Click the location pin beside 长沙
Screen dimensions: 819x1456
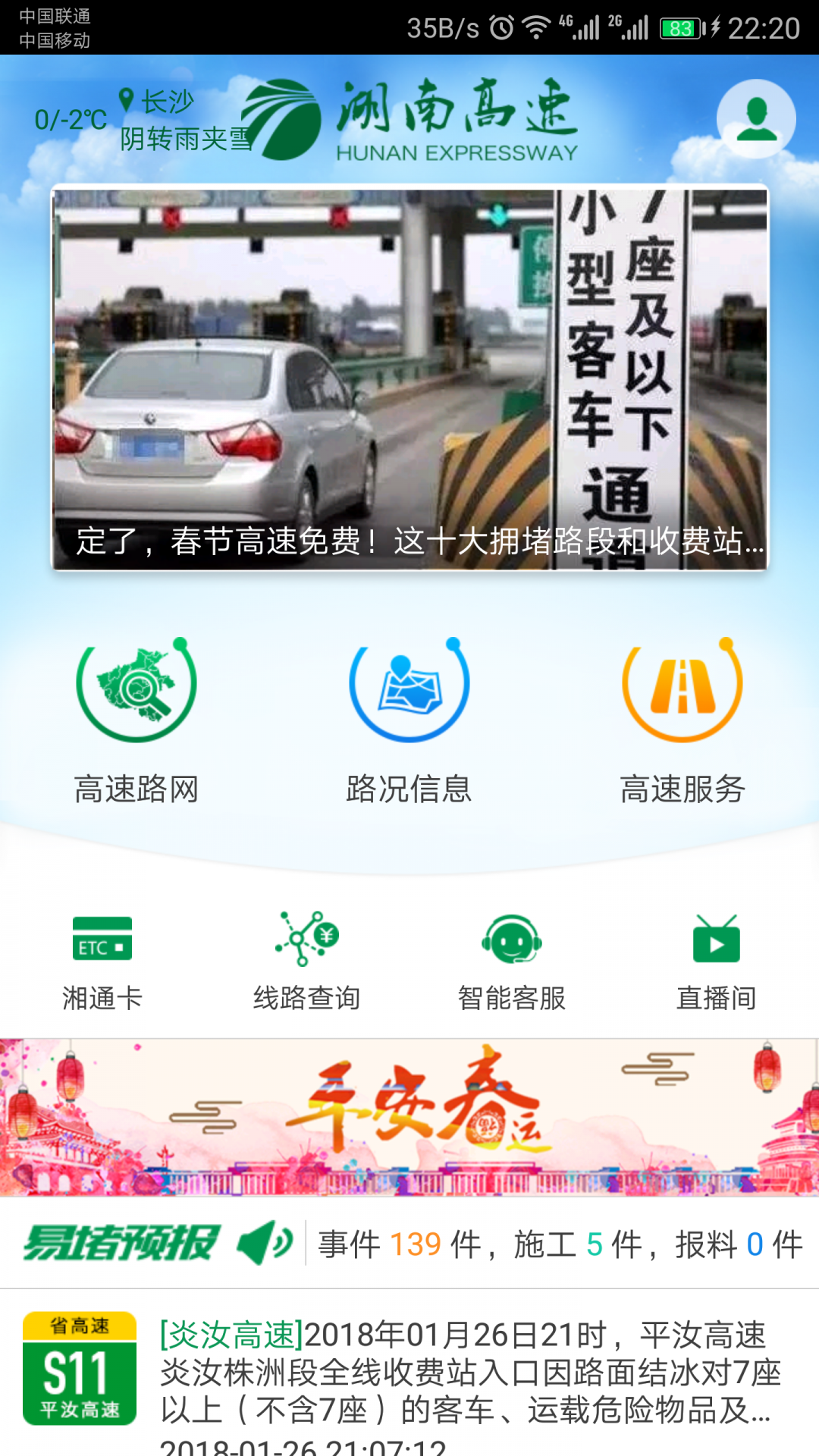[x=126, y=99]
